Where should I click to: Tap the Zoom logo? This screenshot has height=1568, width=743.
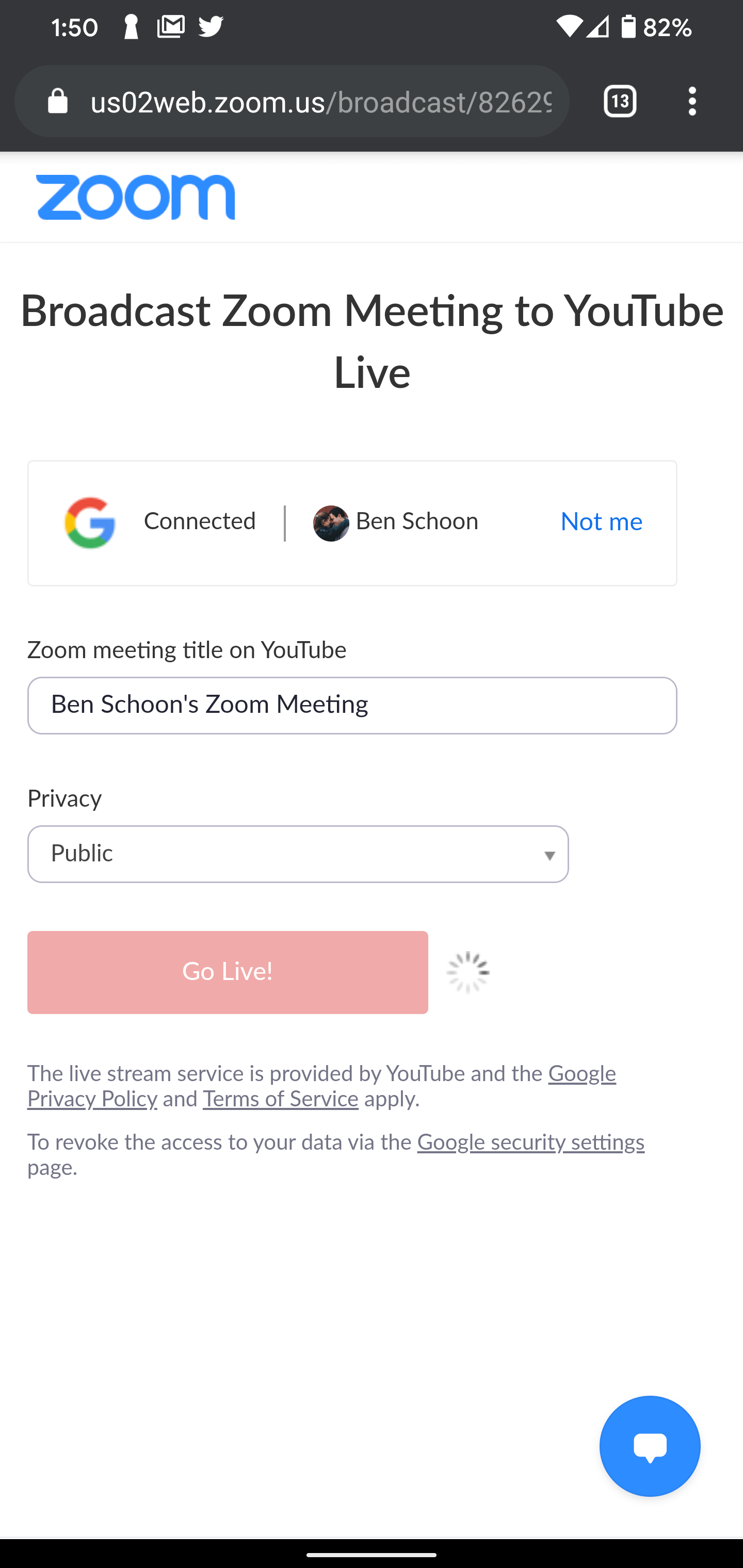click(135, 197)
